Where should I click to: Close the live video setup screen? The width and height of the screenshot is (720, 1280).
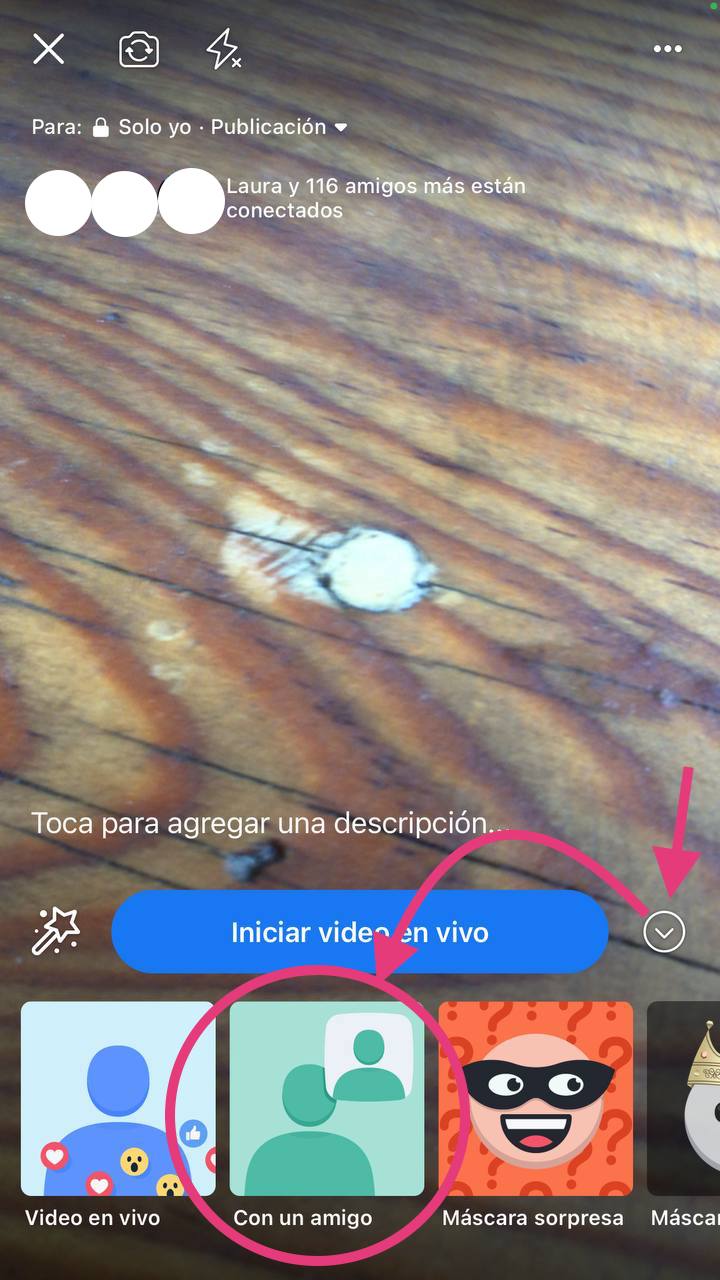point(48,48)
